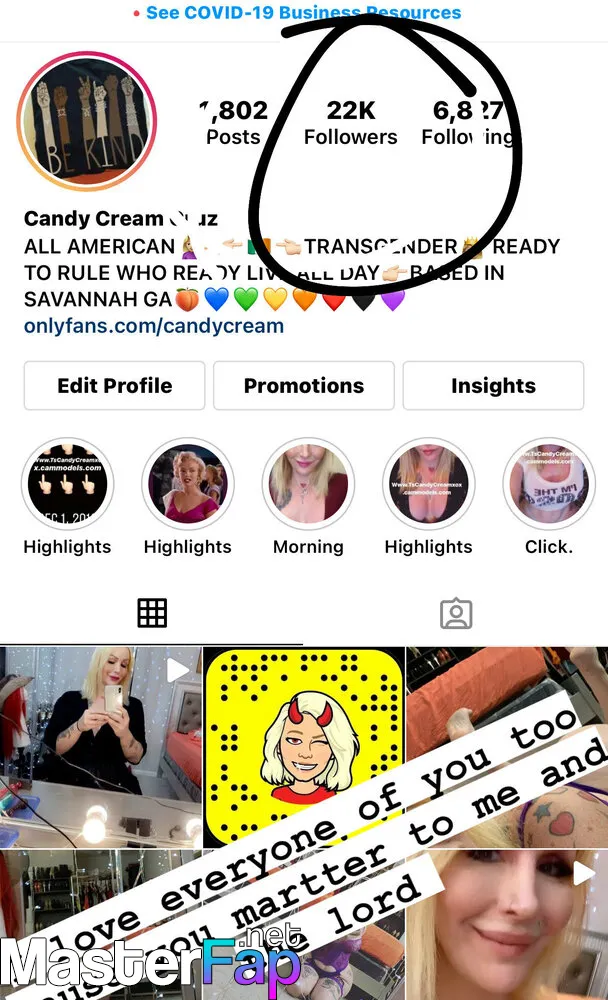This screenshot has width=608, height=1000.
Task: Open the onlyfans.com/candycream bio link
Action: pyautogui.click(x=154, y=326)
